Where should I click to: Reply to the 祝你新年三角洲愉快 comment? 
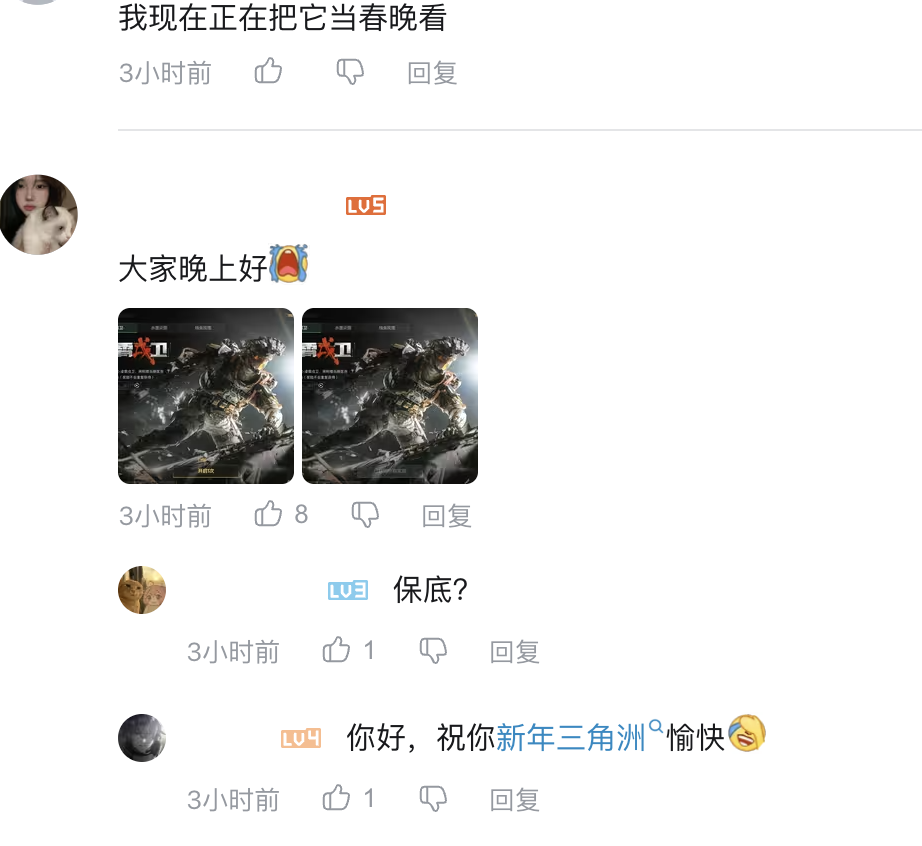(514, 799)
